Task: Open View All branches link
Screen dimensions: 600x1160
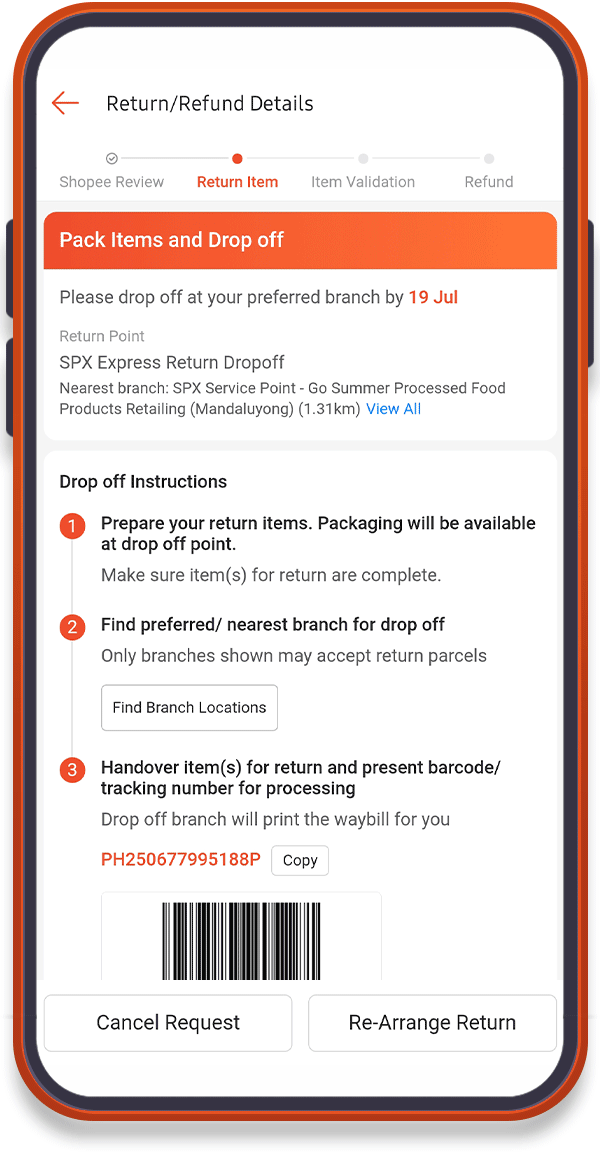Action: (x=394, y=409)
